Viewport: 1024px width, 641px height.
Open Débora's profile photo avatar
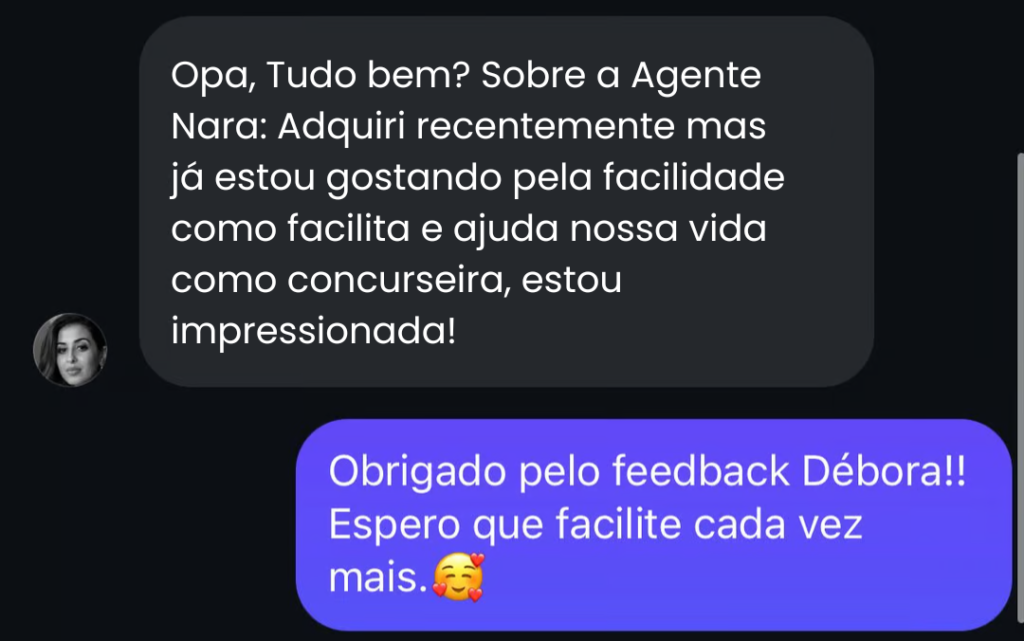(x=70, y=350)
